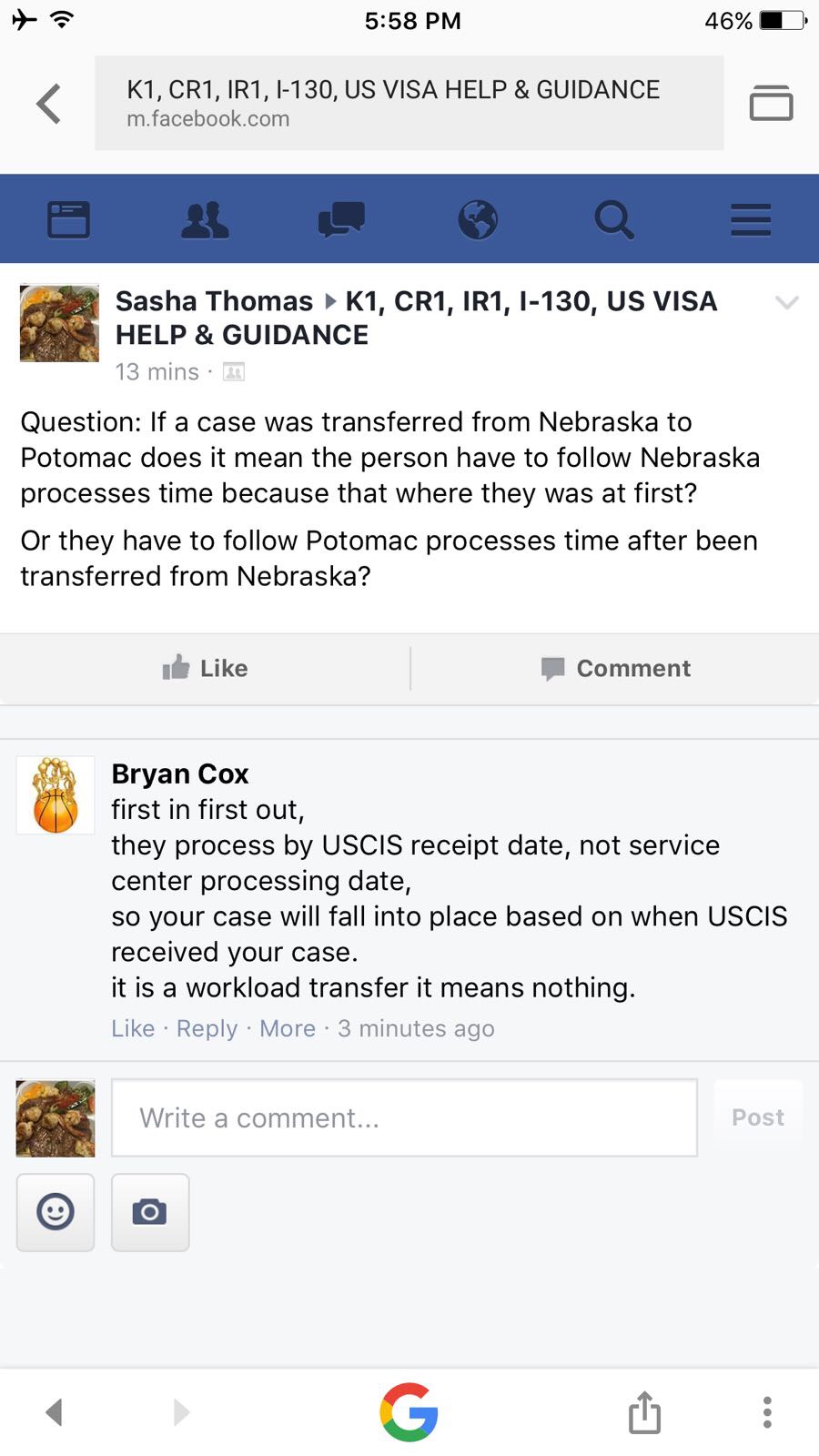Open the Facebook news feed icon

(68, 219)
